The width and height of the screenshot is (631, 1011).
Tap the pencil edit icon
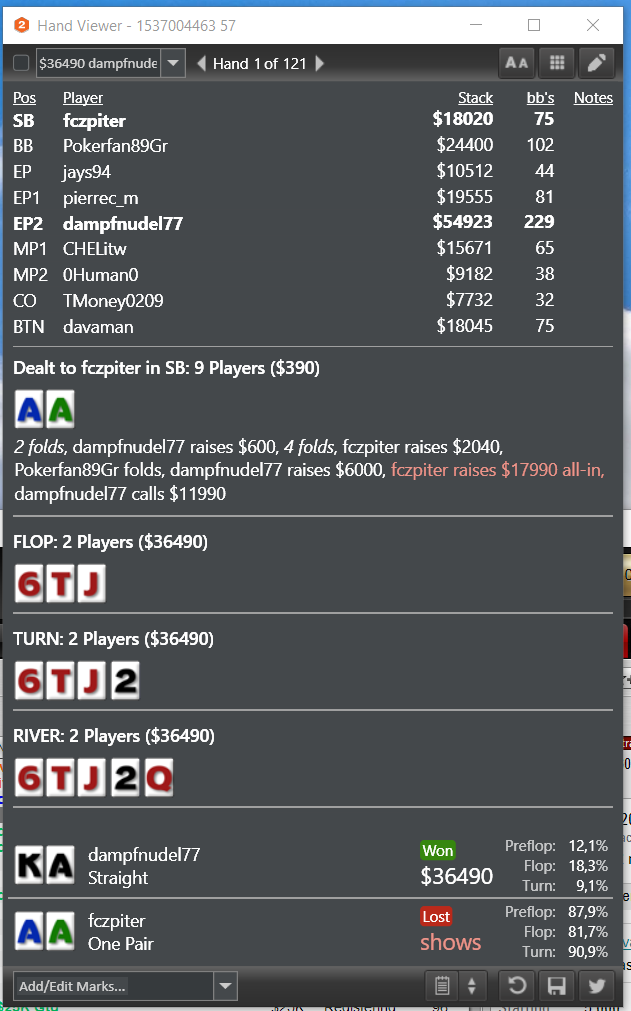click(596, 63)
